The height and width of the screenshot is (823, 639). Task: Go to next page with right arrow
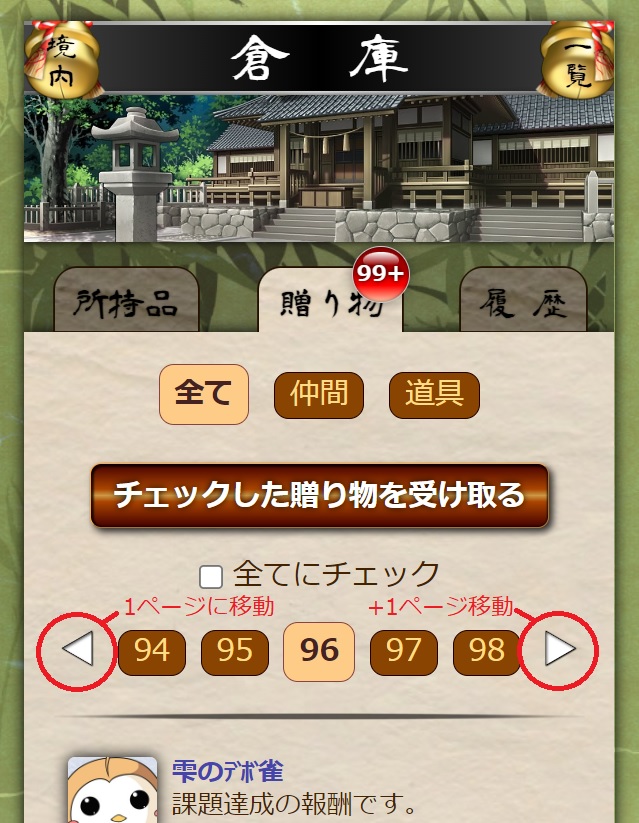pyautogui.click(x=559, y=651)
